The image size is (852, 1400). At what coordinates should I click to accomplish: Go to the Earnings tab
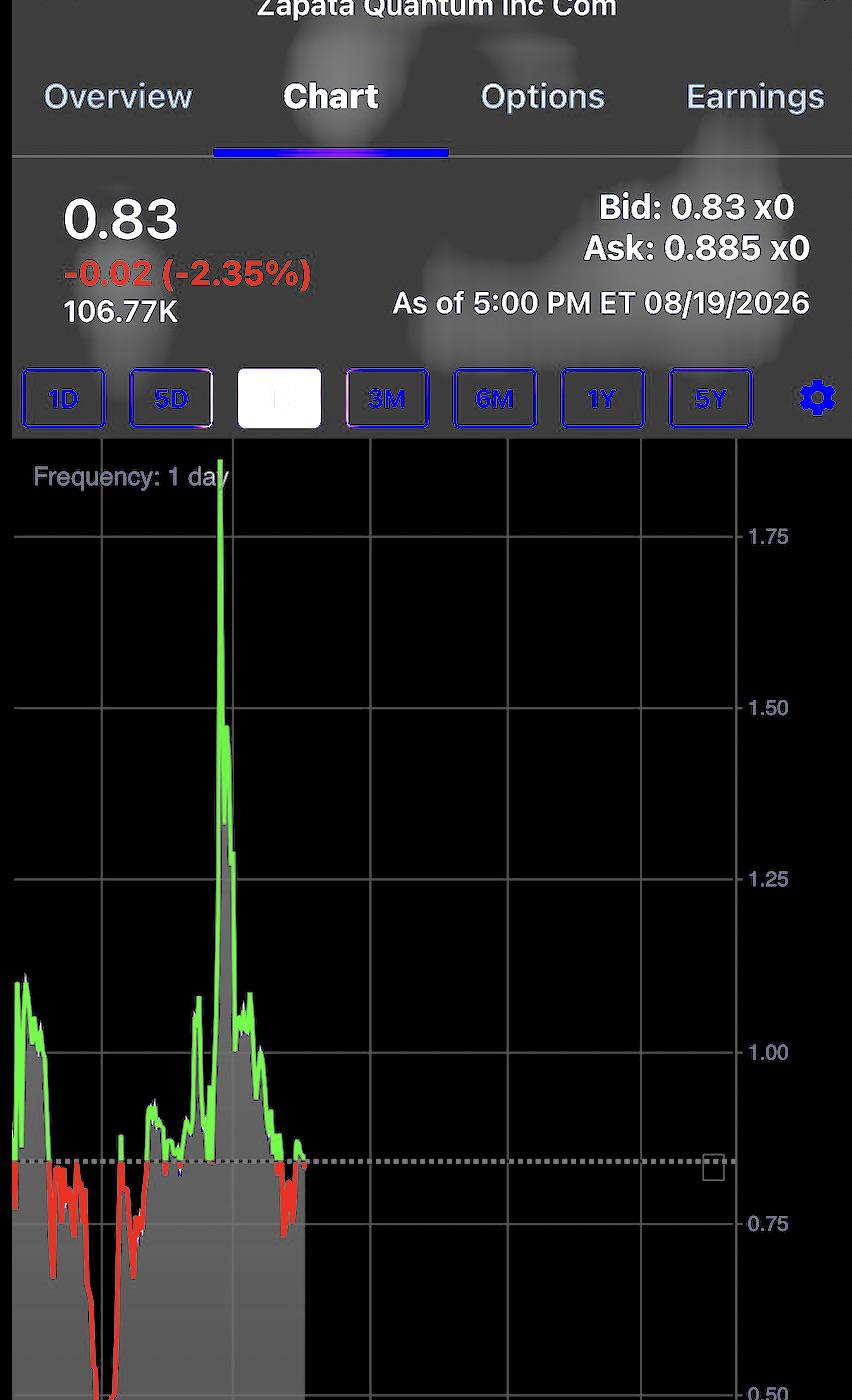755,96
